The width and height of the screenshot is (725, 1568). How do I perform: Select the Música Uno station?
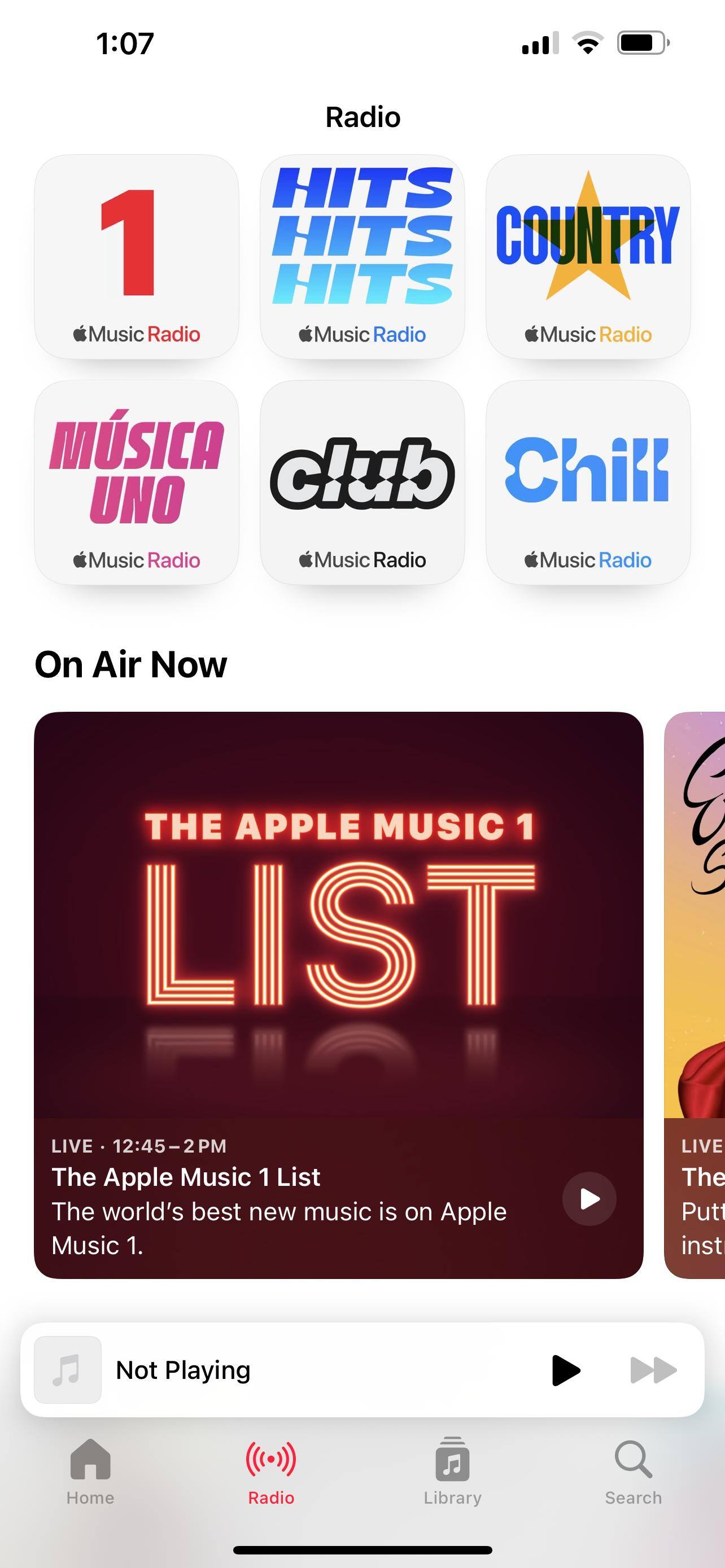tap(136, 483)
